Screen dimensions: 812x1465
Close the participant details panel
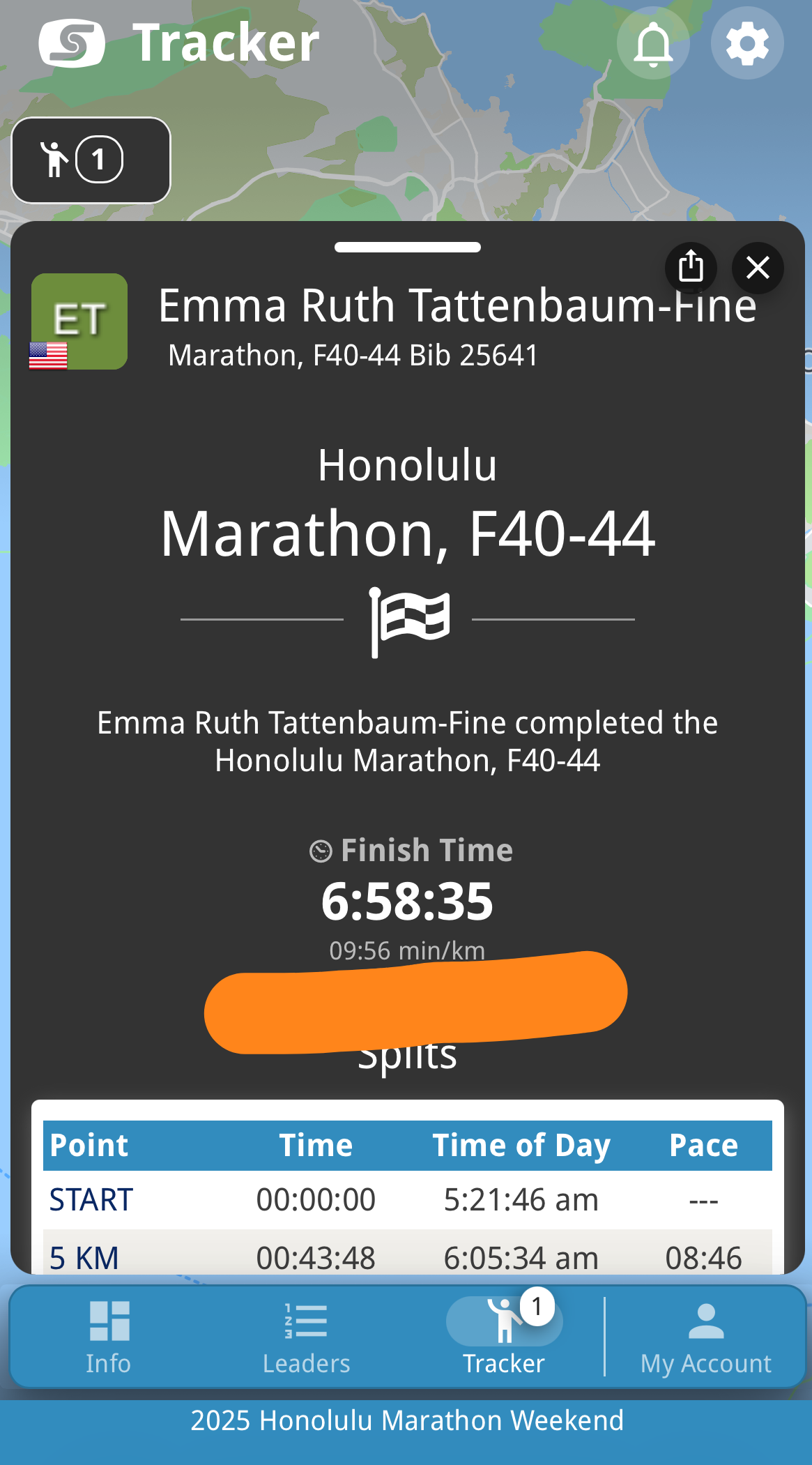[x=758, y=268]
